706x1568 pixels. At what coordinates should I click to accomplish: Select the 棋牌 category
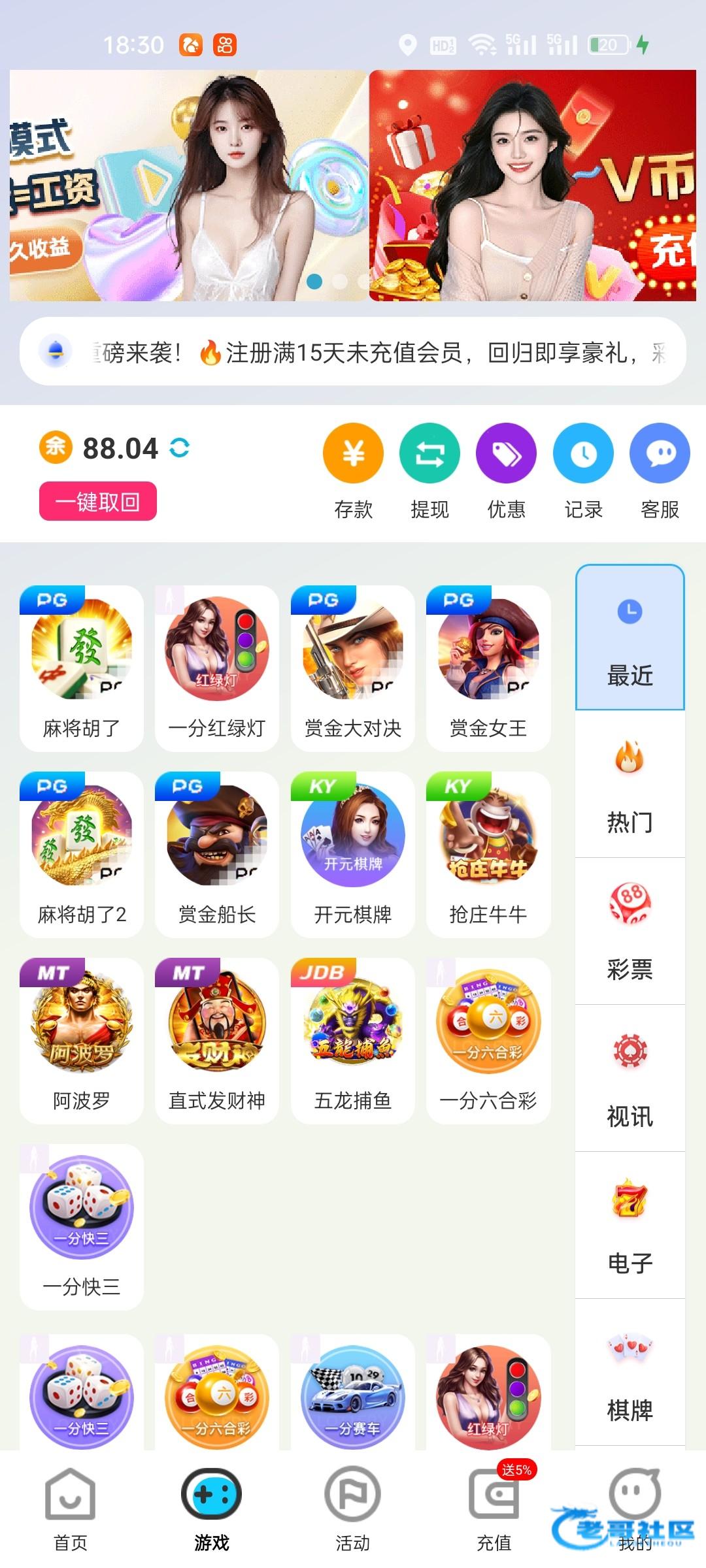pos(630,1372)
